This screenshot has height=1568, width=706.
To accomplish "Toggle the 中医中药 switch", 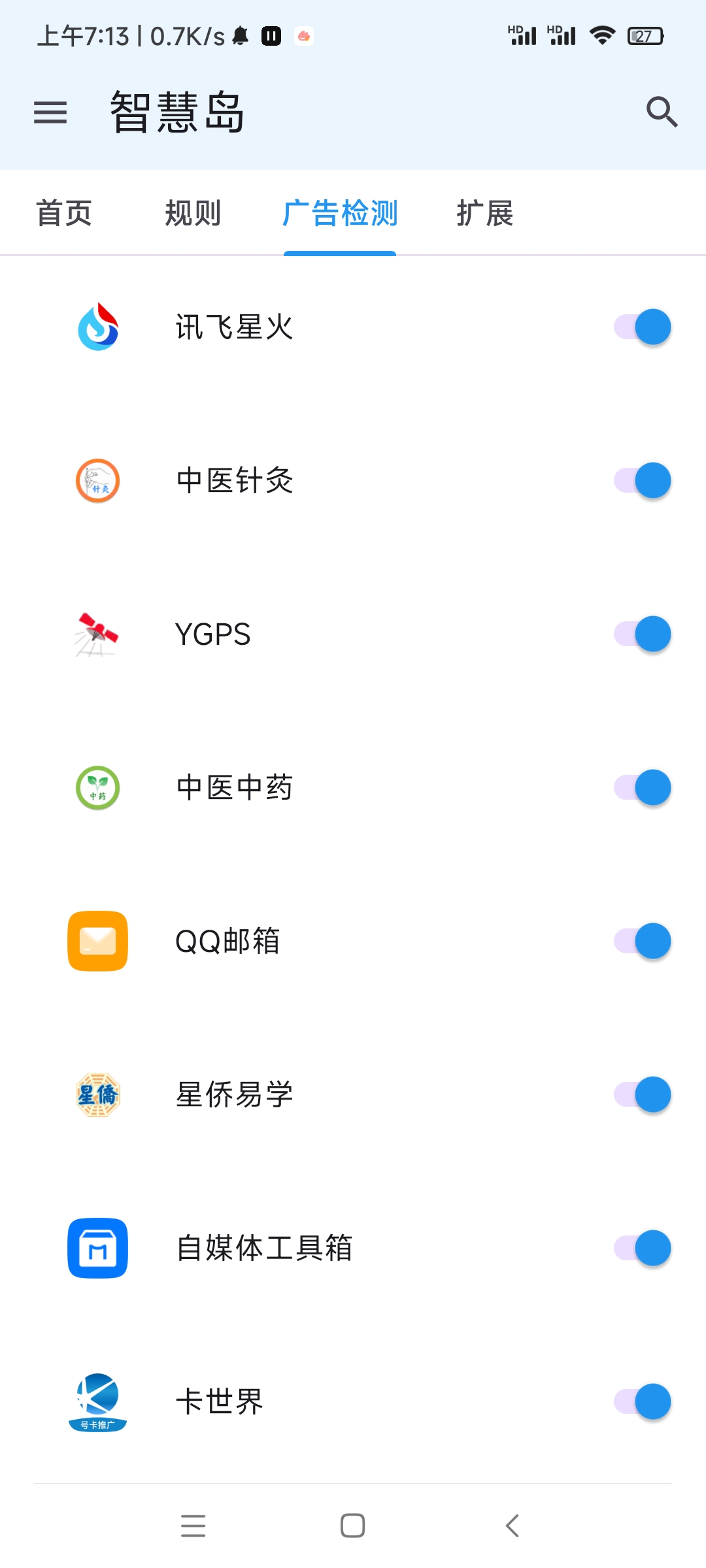I will (x=642, y=787).
